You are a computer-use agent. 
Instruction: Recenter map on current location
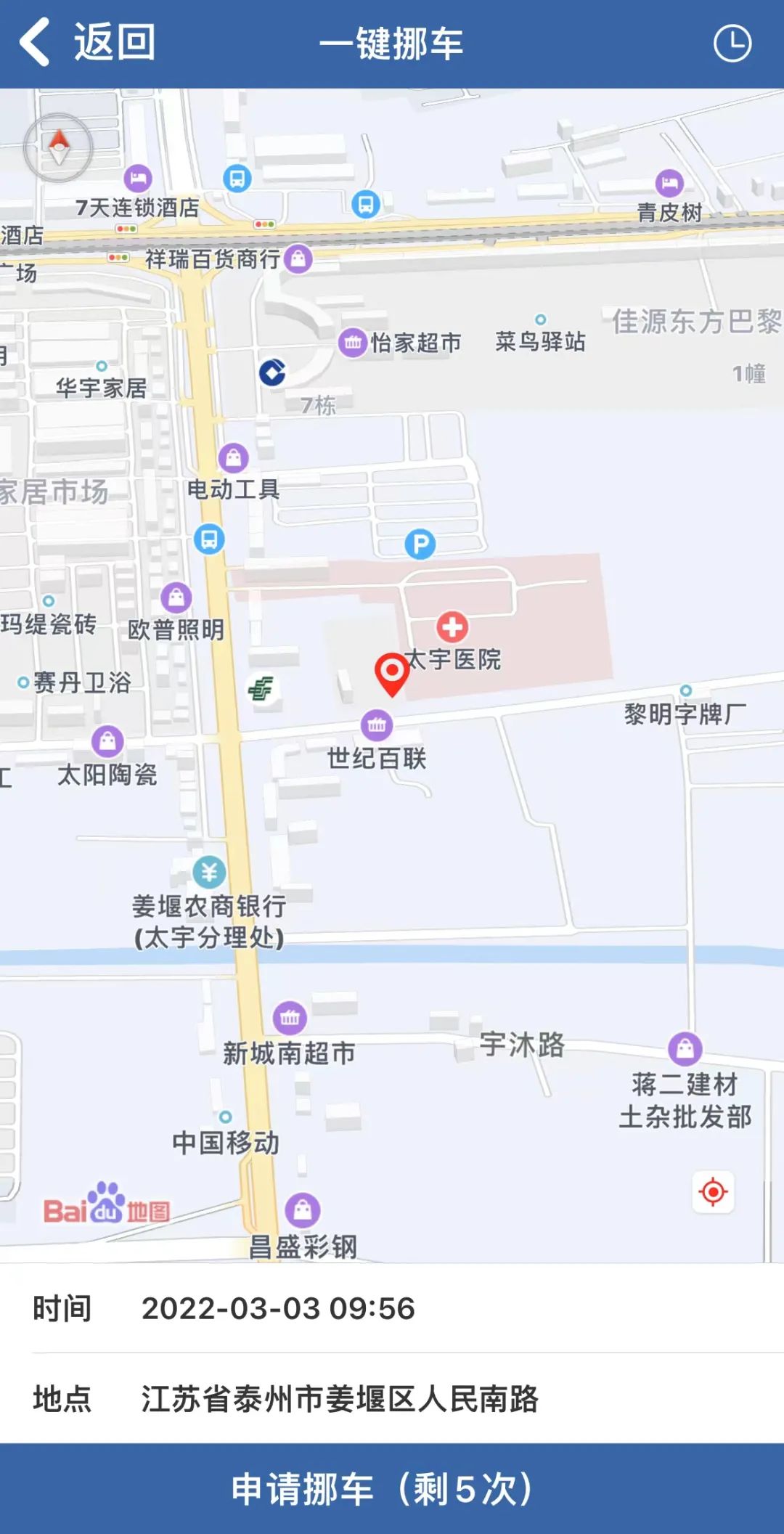[x=713, y=1192]
